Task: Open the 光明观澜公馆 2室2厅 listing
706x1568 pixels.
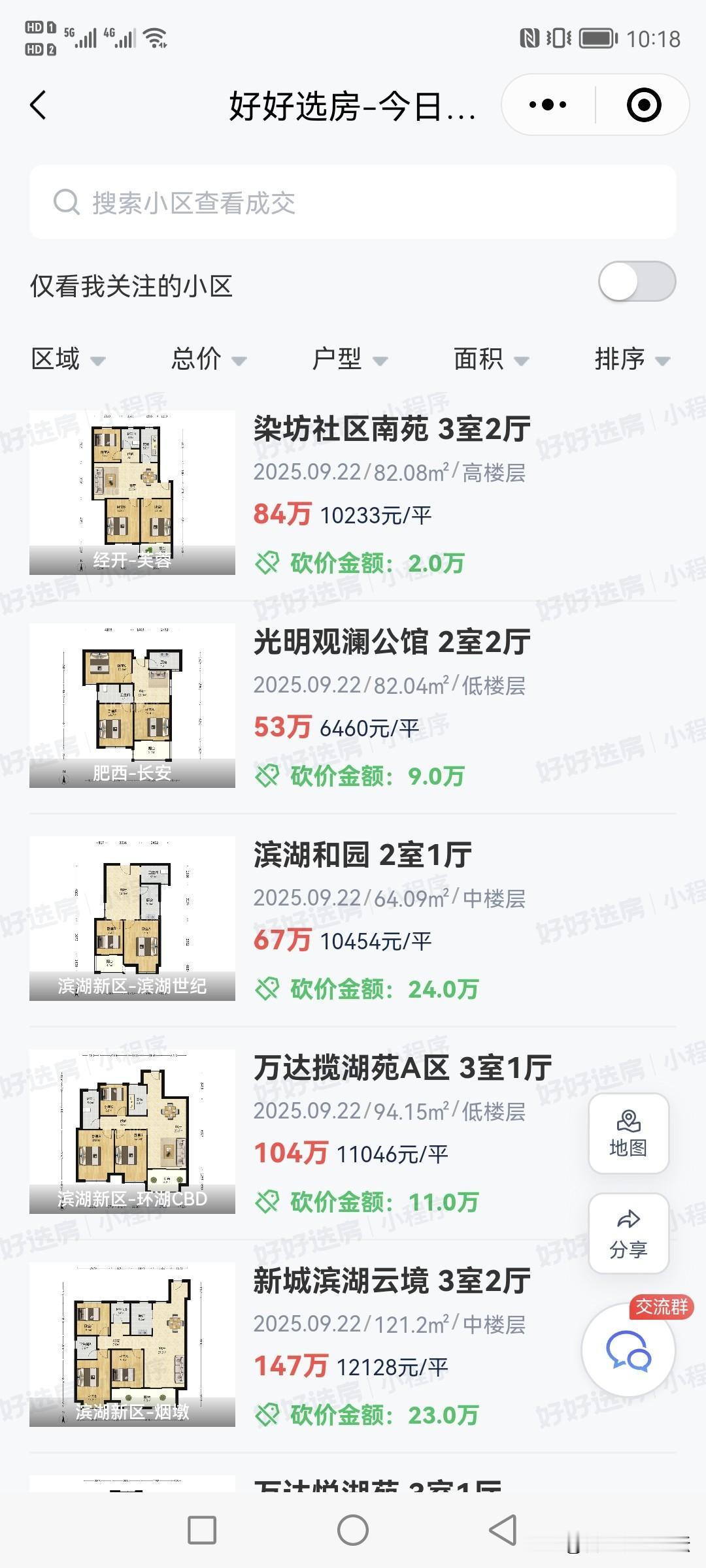Action: point(391,642)
